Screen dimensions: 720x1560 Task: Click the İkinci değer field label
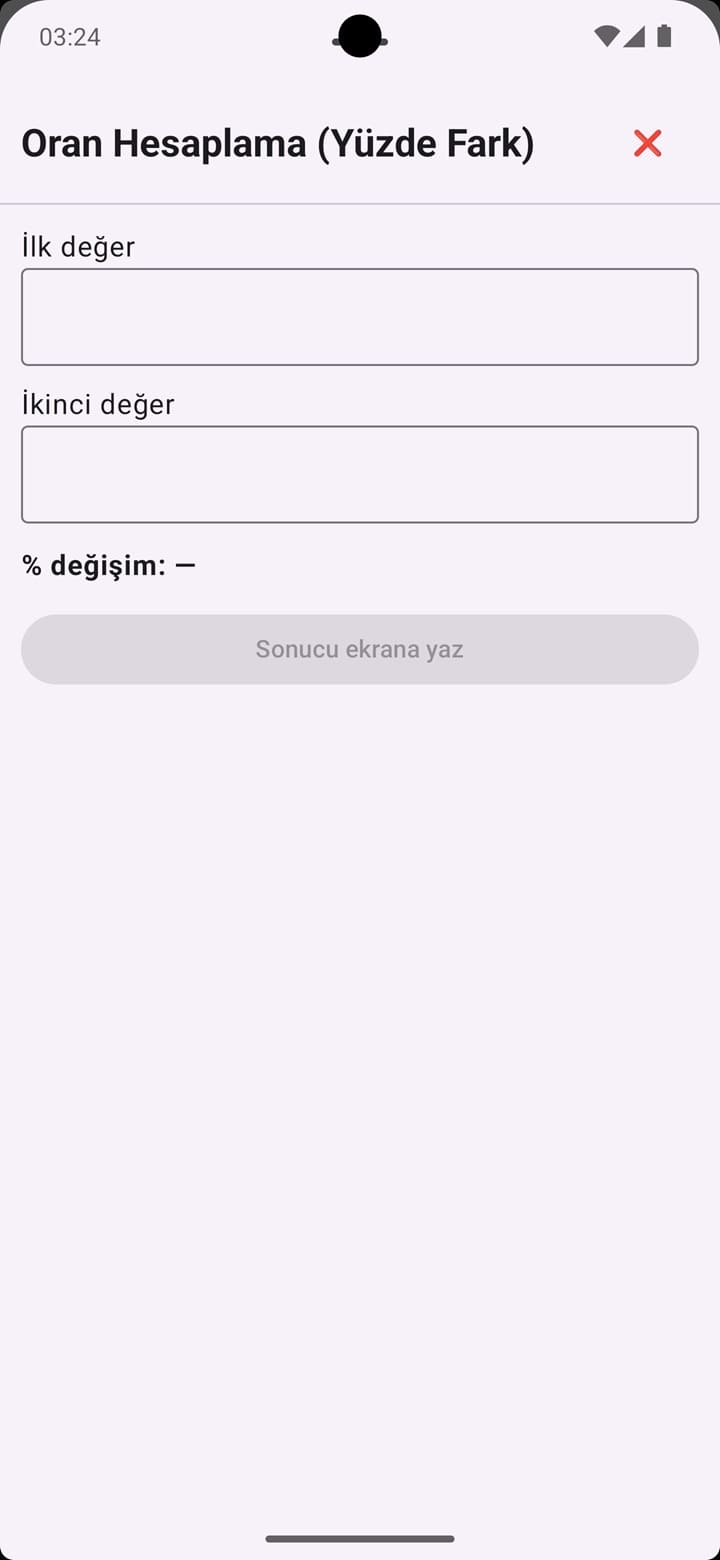coord(98,403)
